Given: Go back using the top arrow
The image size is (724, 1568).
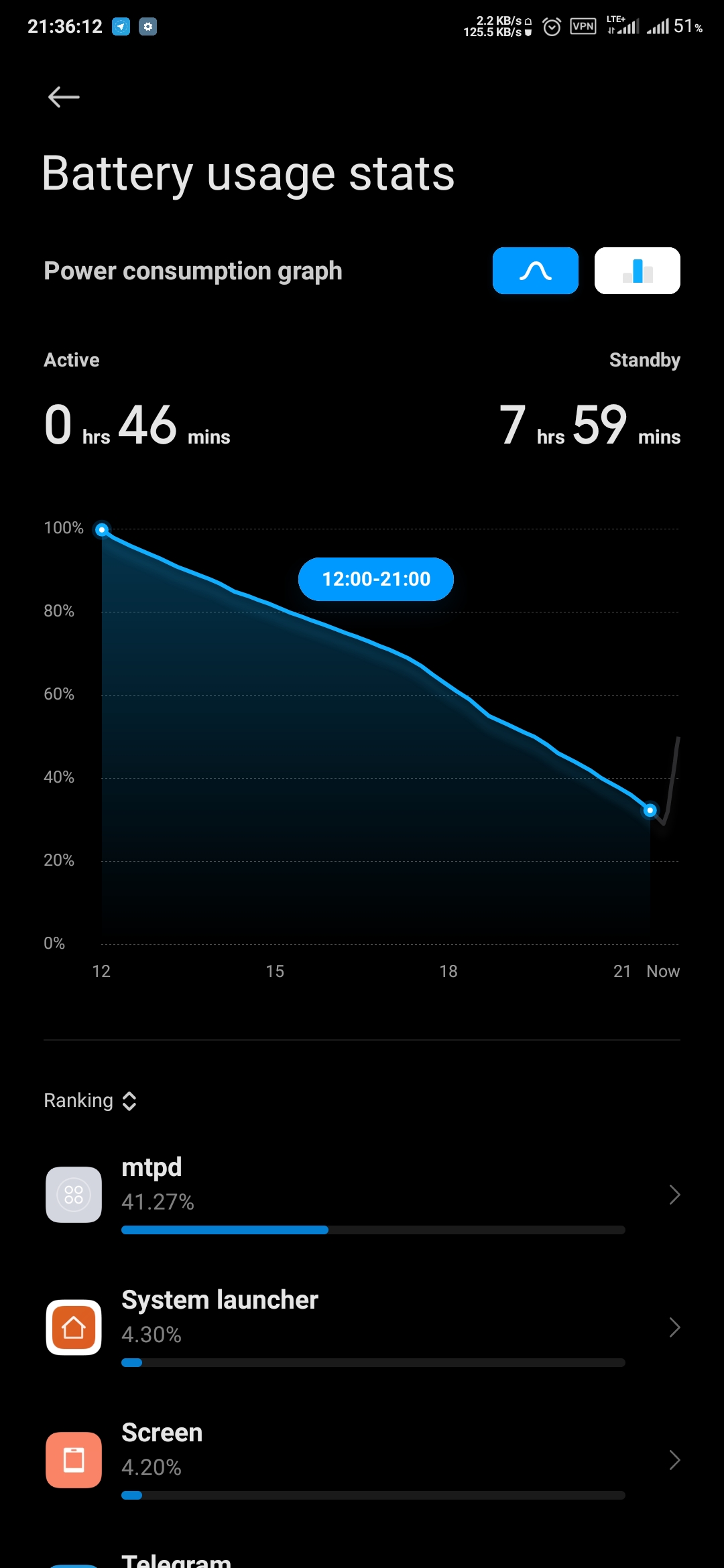Looking at the screenshot, I should [x=64, y=97].
